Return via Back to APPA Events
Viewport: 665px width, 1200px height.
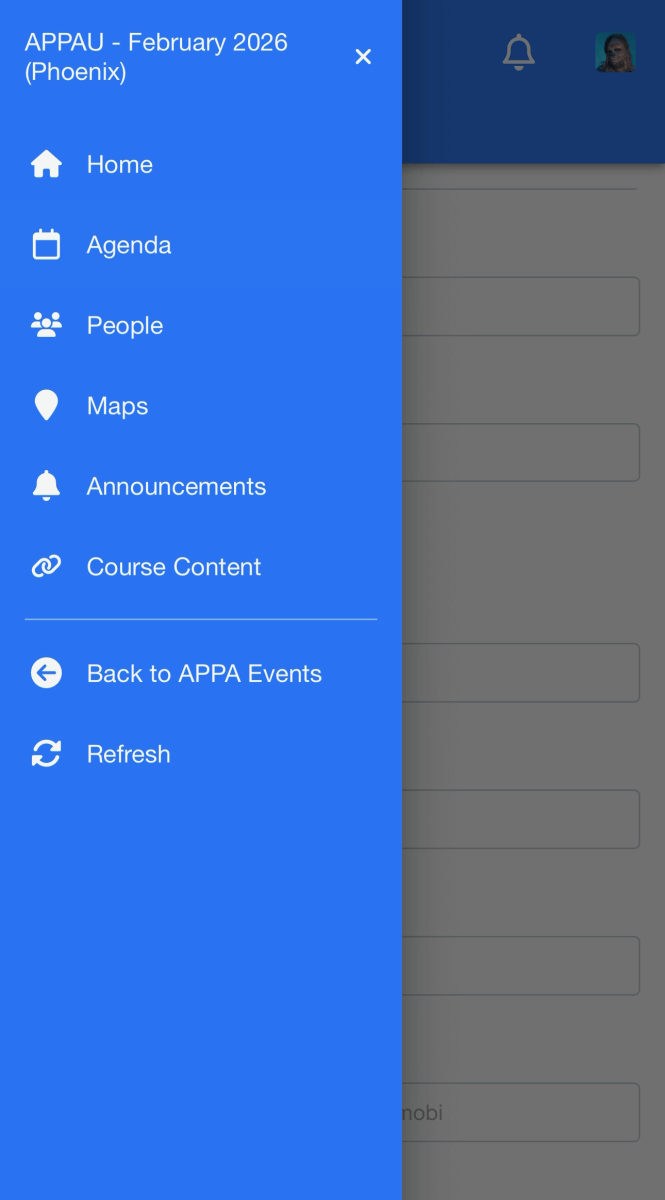point(203,674)
